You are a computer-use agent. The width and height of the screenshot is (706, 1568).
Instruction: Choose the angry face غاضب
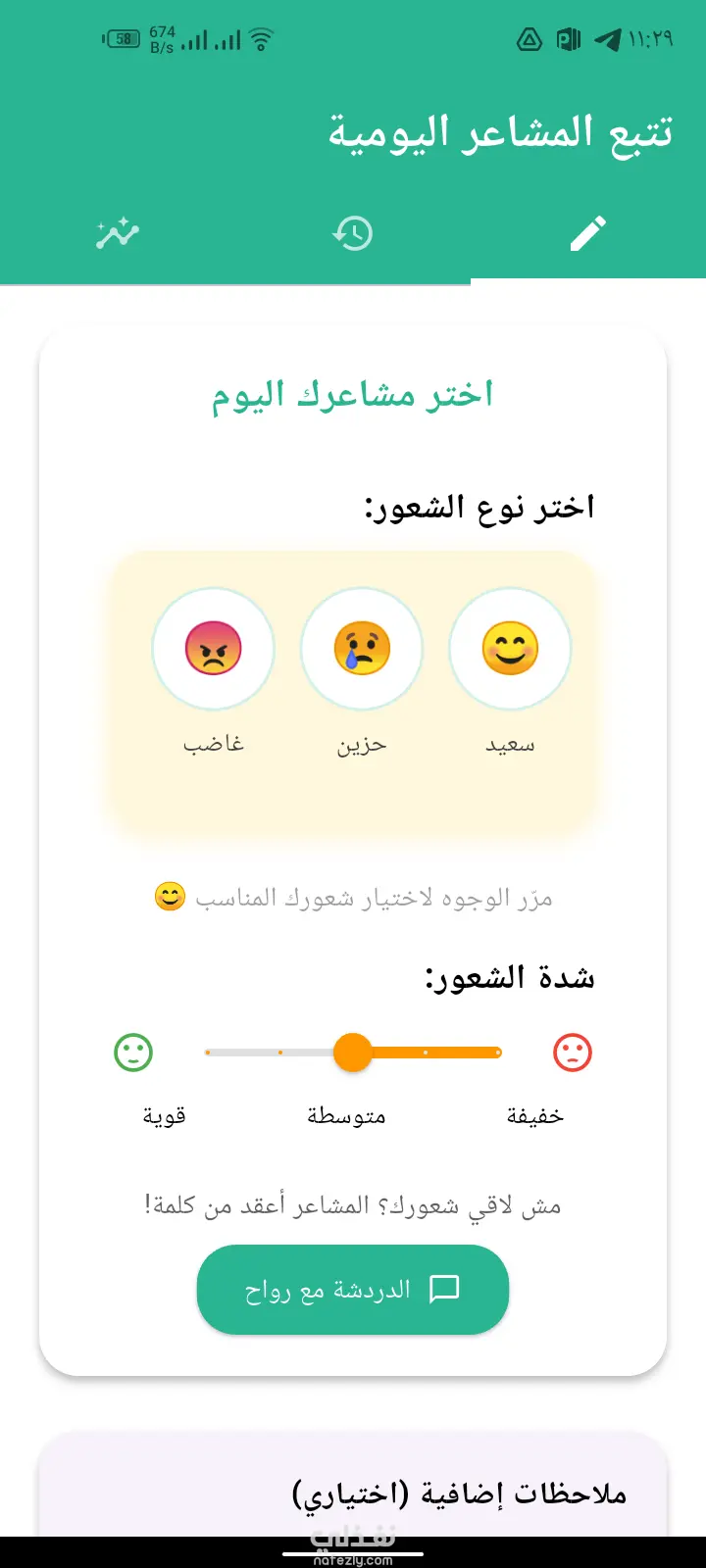pyautogui.click(x=213, y=649)
